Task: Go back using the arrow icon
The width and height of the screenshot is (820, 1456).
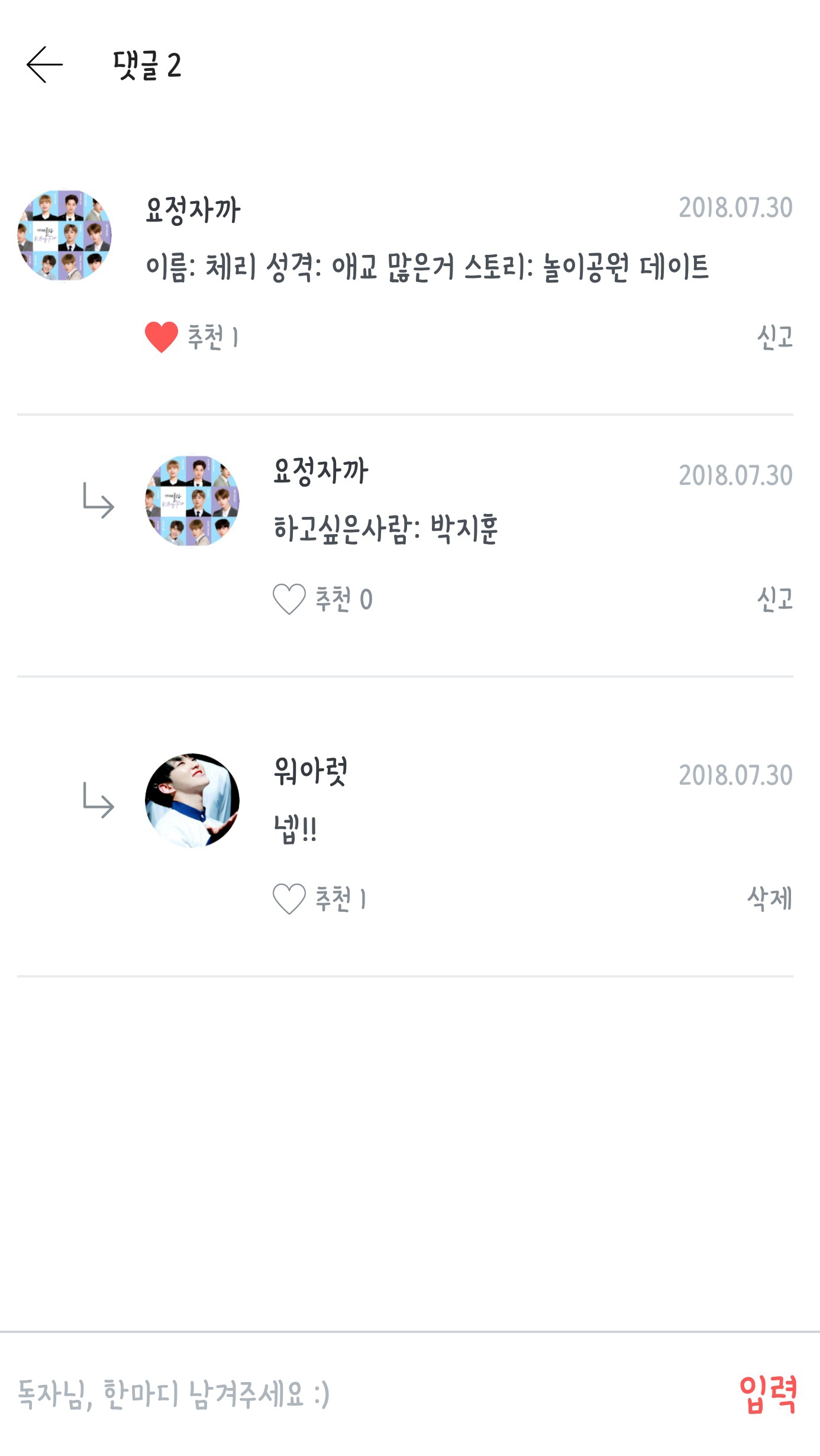Action: coord(44,64)
